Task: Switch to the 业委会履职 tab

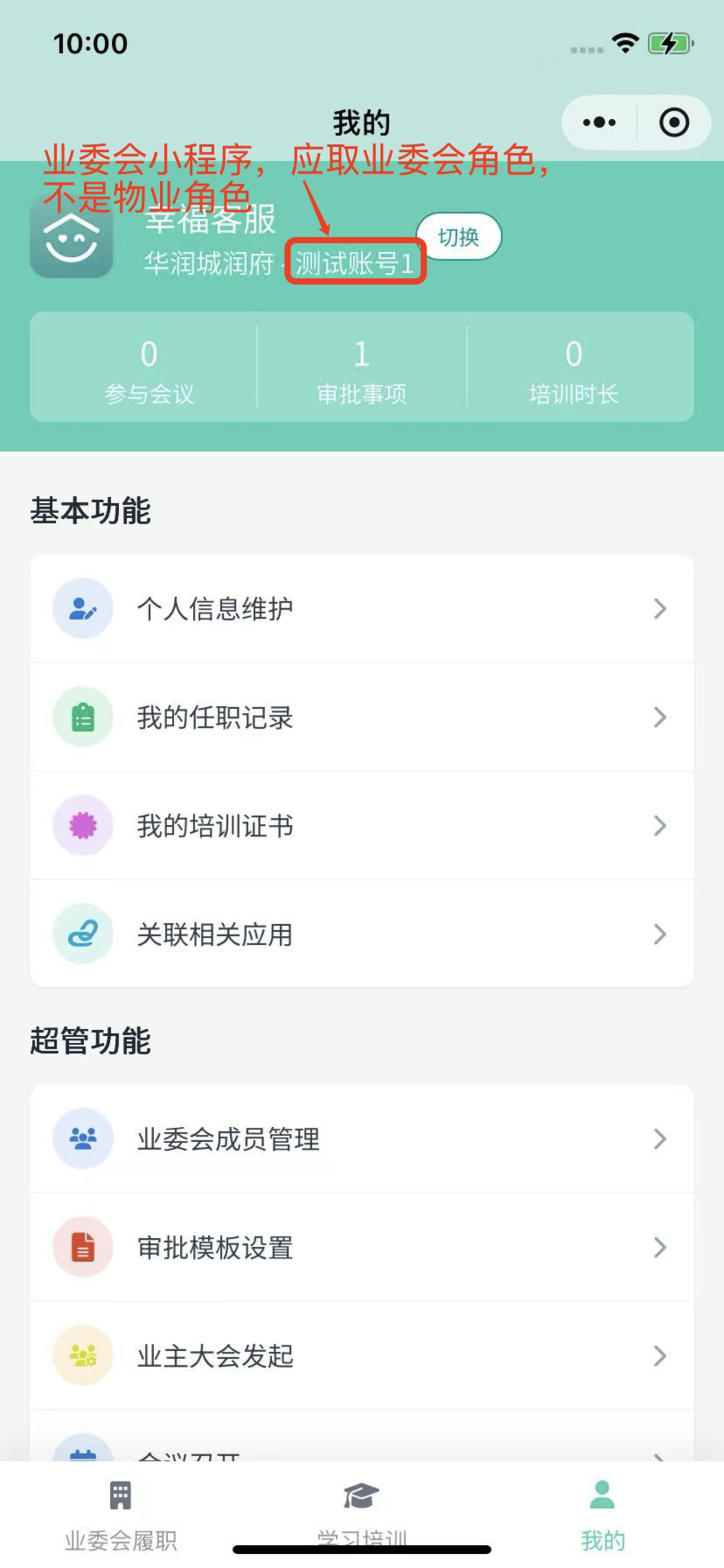Action: click(x=121, y=1512)
